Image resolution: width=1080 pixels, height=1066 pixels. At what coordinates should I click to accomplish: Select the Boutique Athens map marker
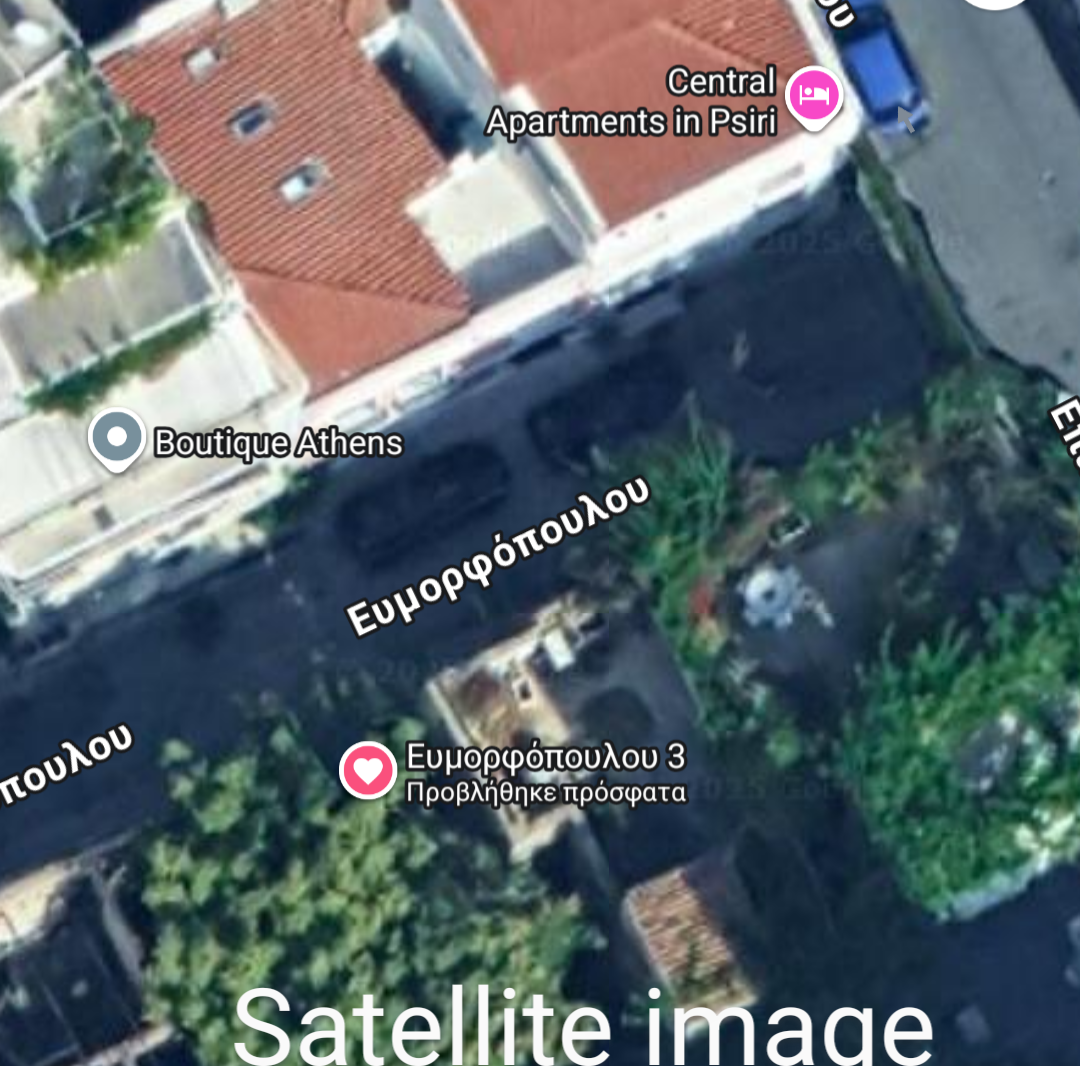(117, 439)
